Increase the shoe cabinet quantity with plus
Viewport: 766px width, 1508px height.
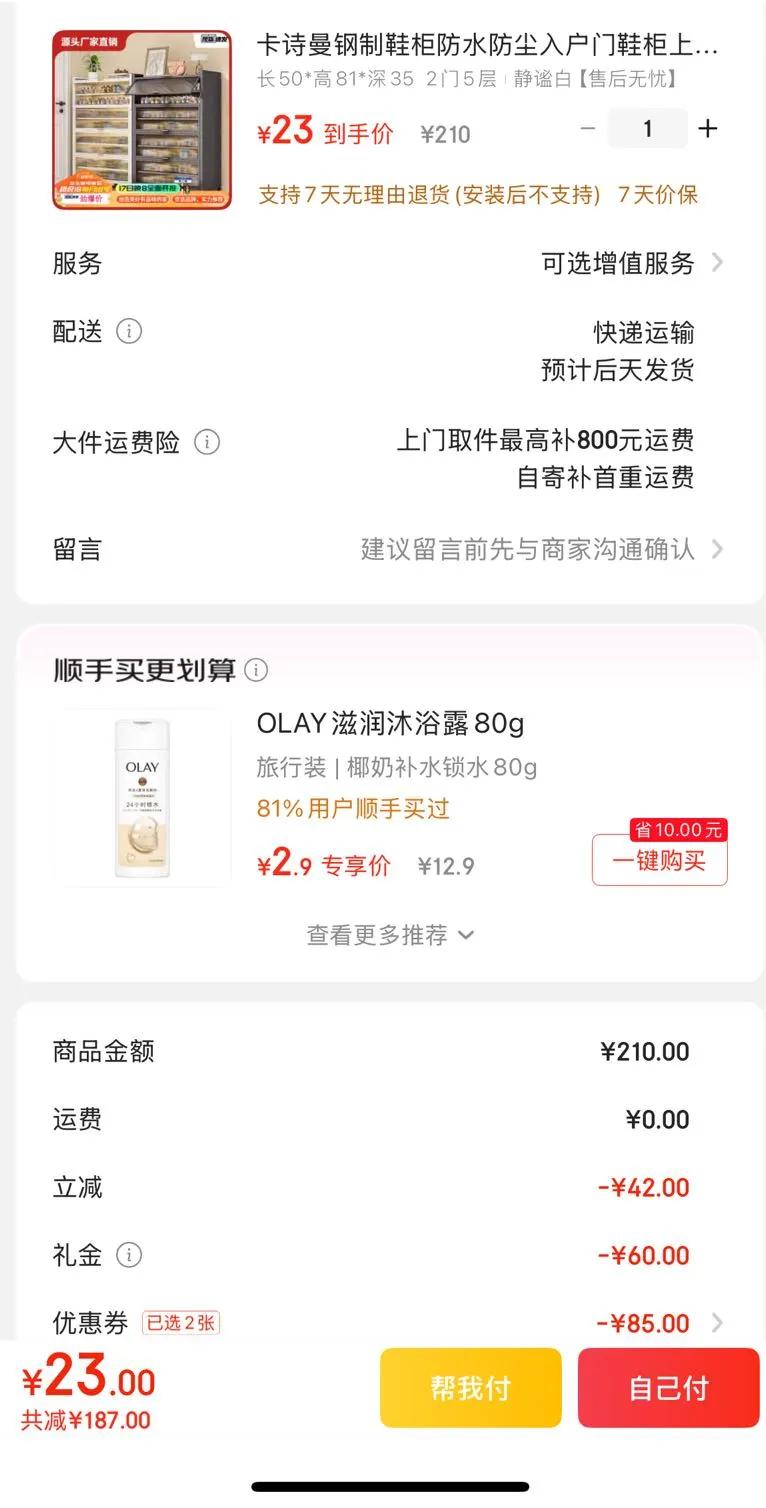tap(707, 129)
